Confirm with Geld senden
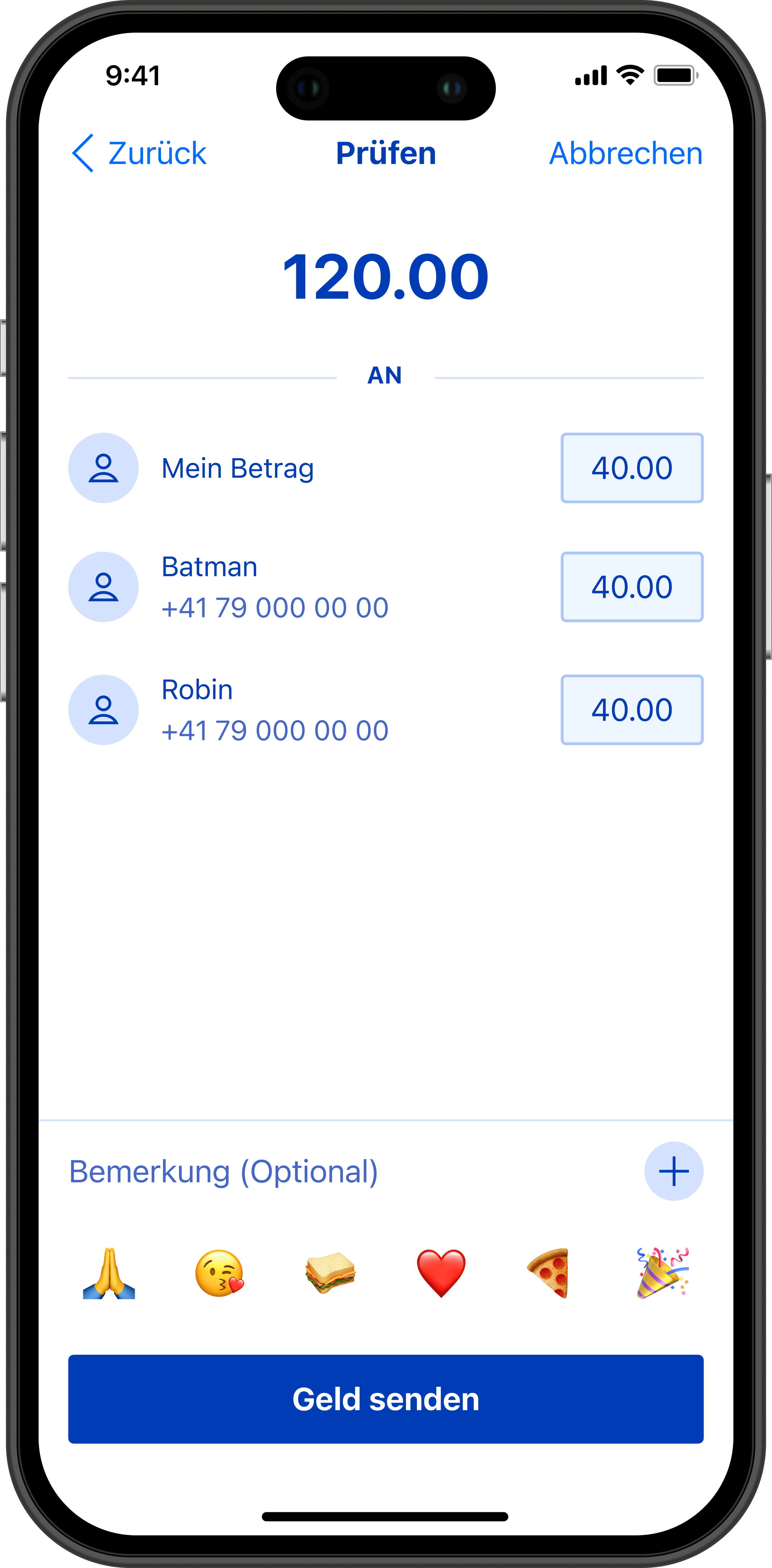 386,1399
